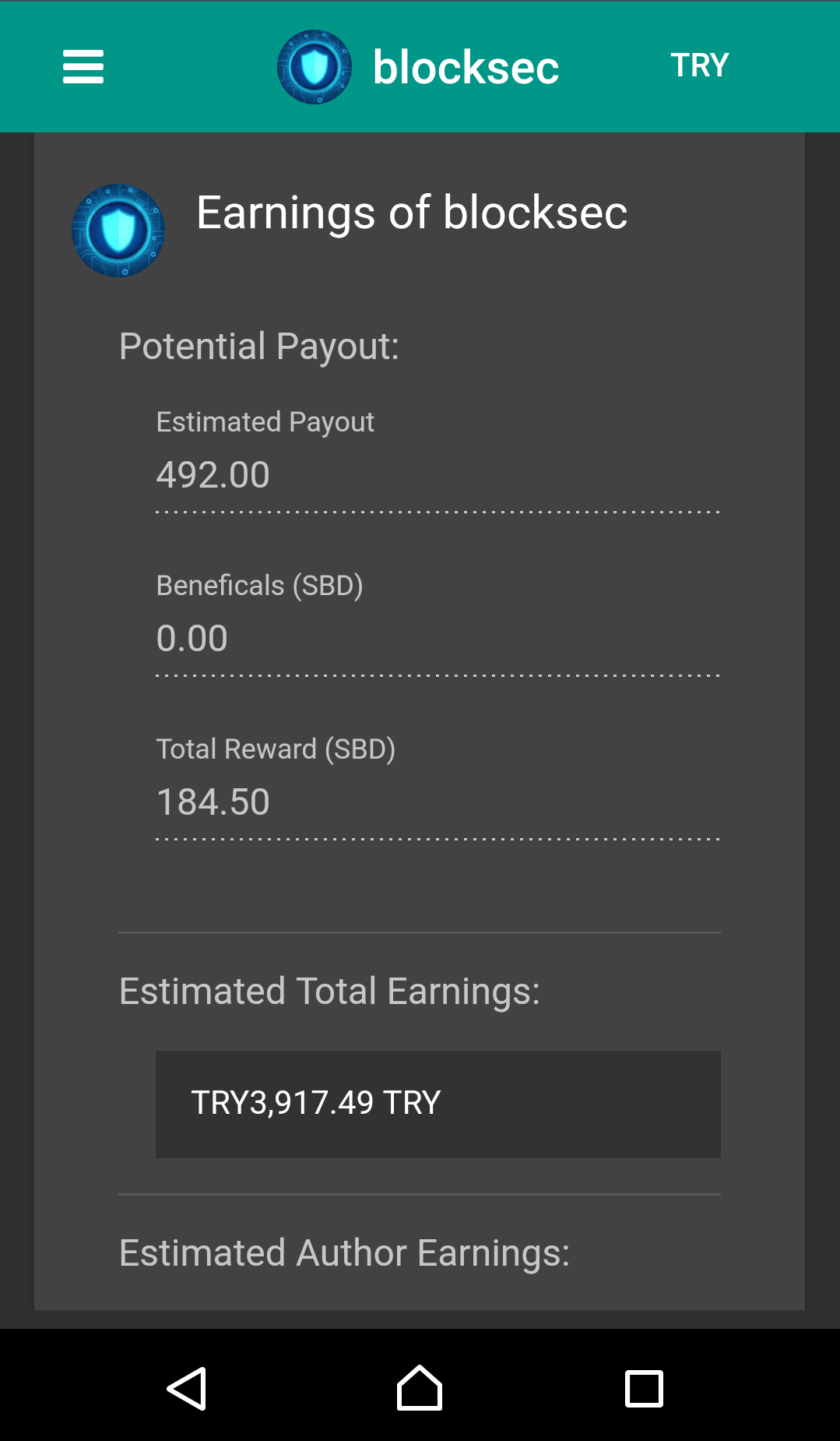840x1441 pixels.
Task: Go back with the system back button
Action: [187, 1388]
